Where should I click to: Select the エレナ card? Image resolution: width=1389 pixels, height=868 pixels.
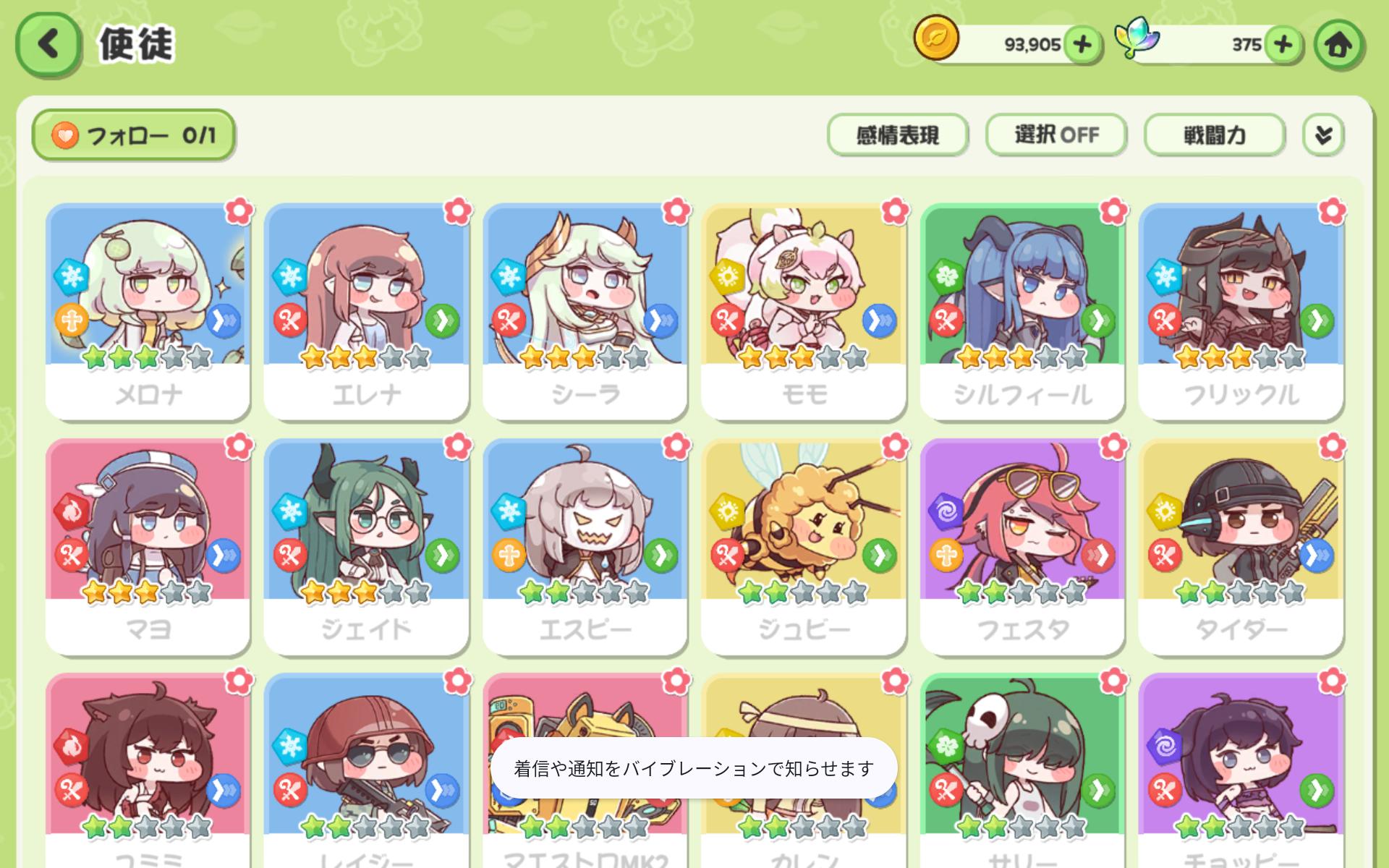pos(366,311)
